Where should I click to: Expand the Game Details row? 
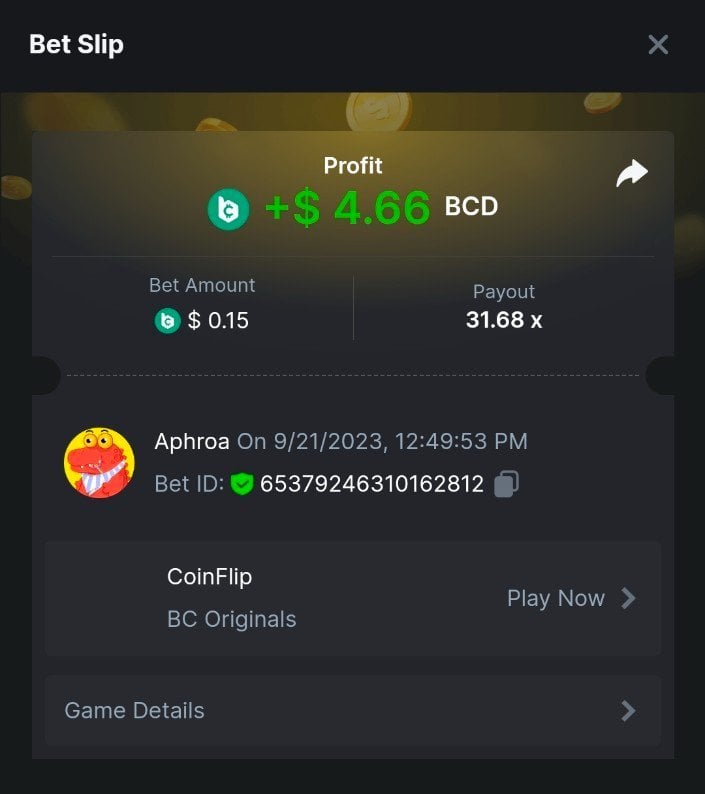coord(352,711)
